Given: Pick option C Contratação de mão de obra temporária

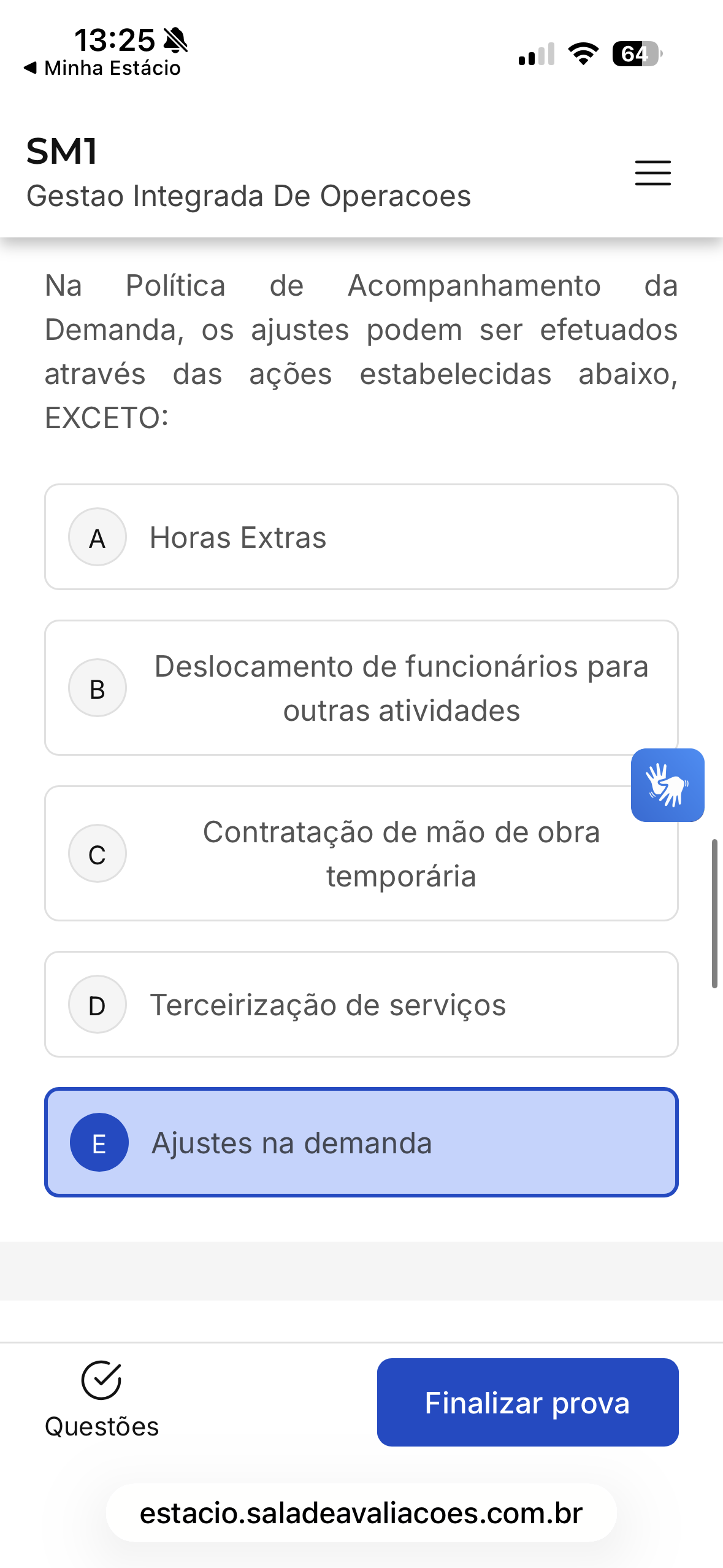Looking at the screenshot, I should point(361,853).
